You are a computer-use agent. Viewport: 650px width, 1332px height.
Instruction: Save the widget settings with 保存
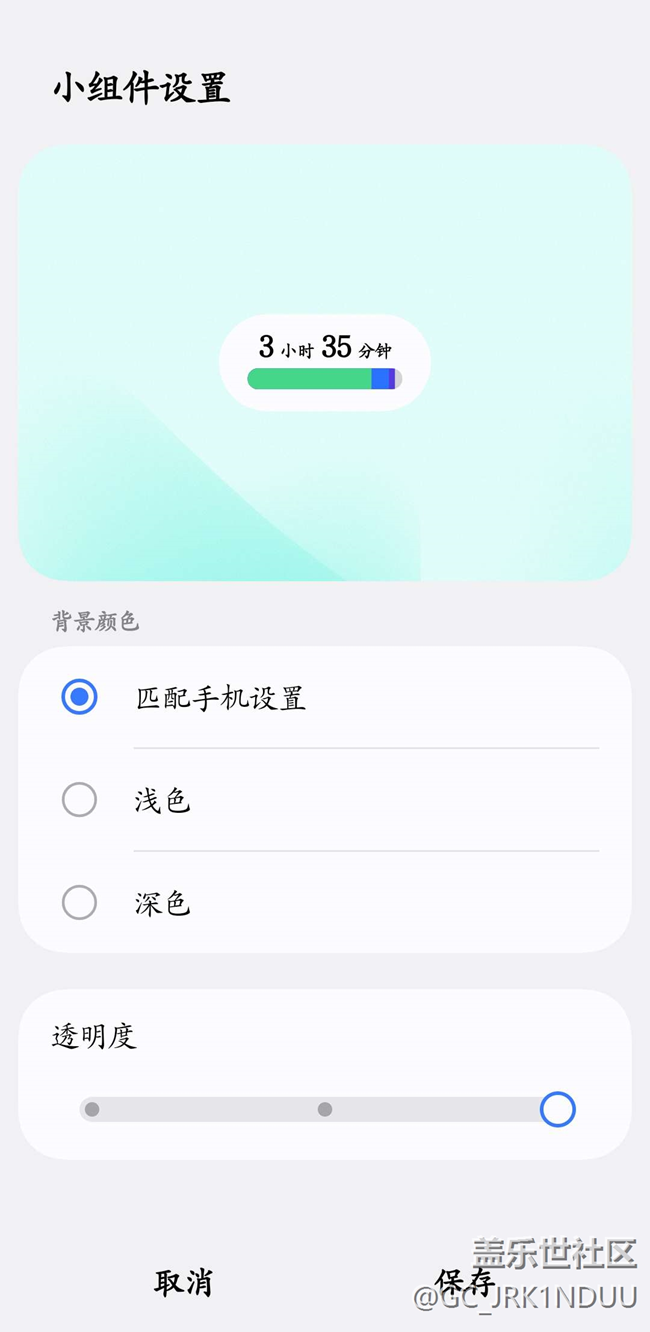[x=465, y=1282]
